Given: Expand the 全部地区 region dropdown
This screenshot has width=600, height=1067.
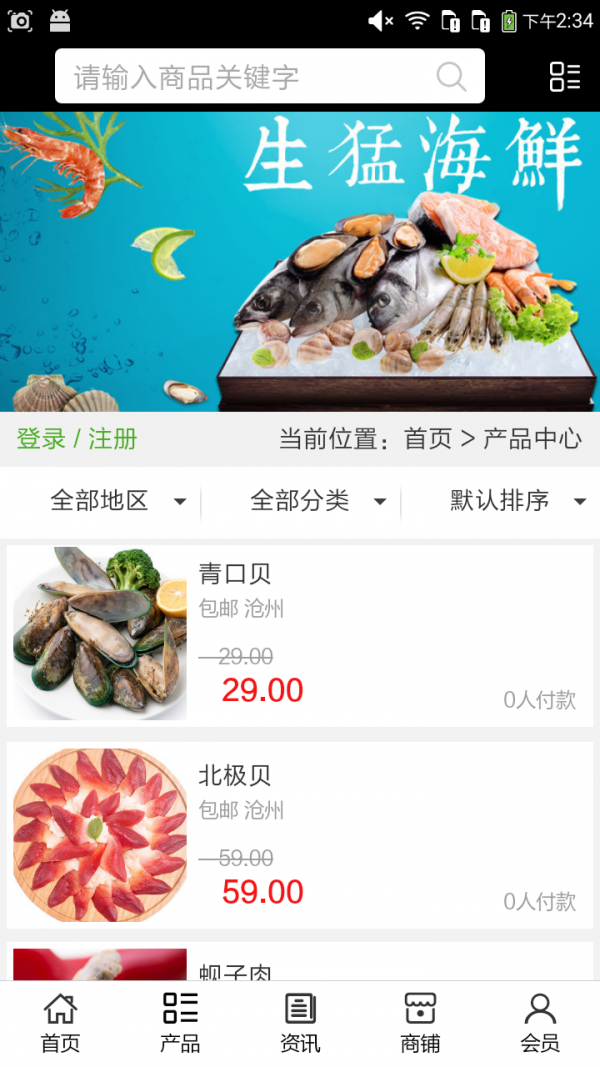Looking at the screenshot, I should 117,501.
